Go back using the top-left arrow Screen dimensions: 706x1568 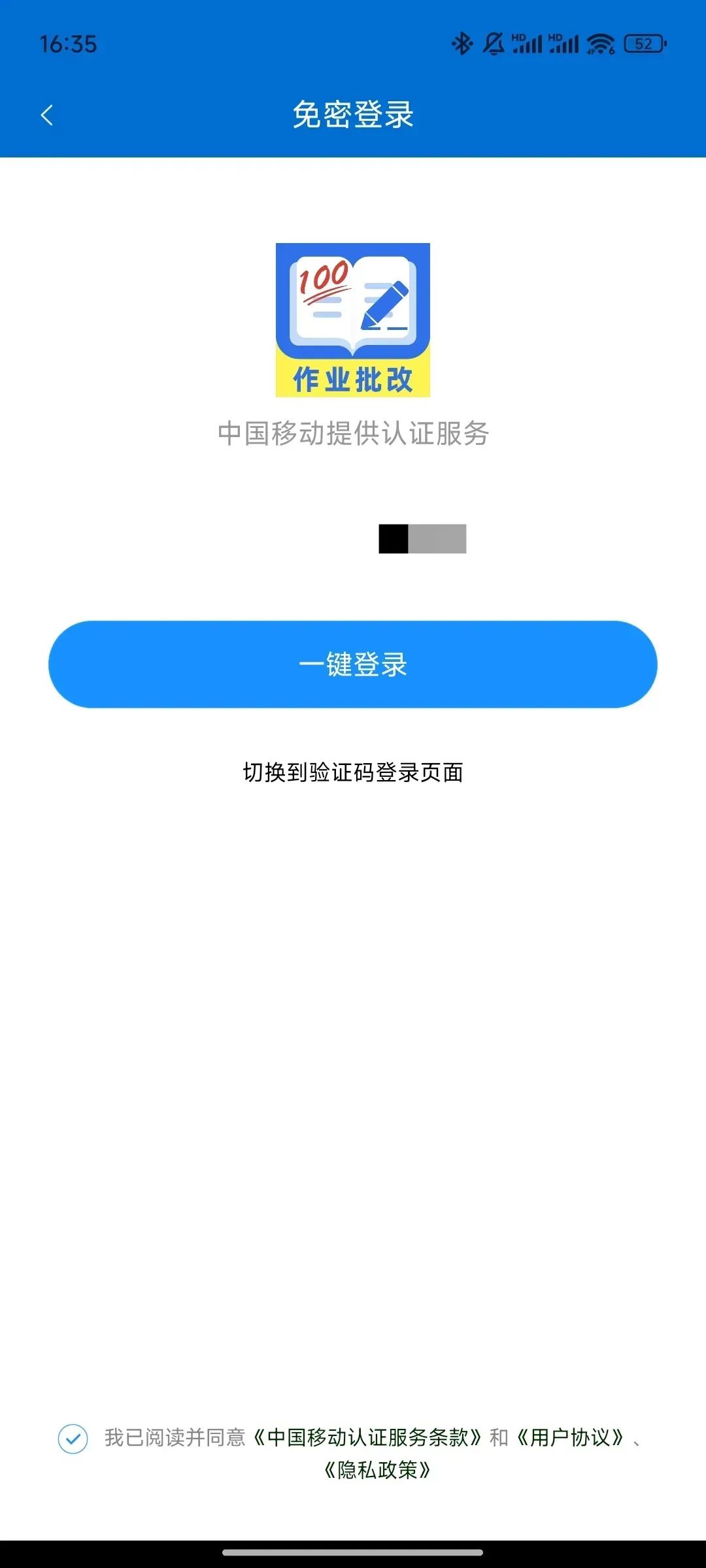pos(46,116)
